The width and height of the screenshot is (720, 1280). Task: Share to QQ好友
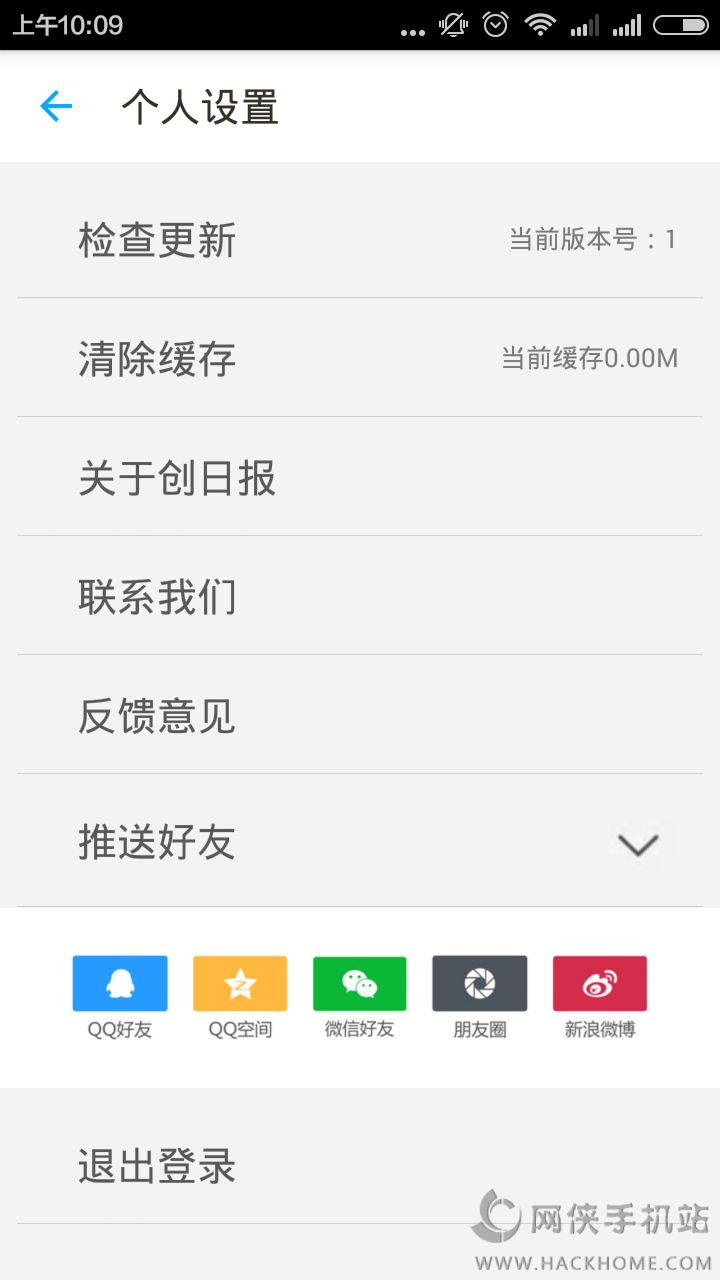coord(120,984)
